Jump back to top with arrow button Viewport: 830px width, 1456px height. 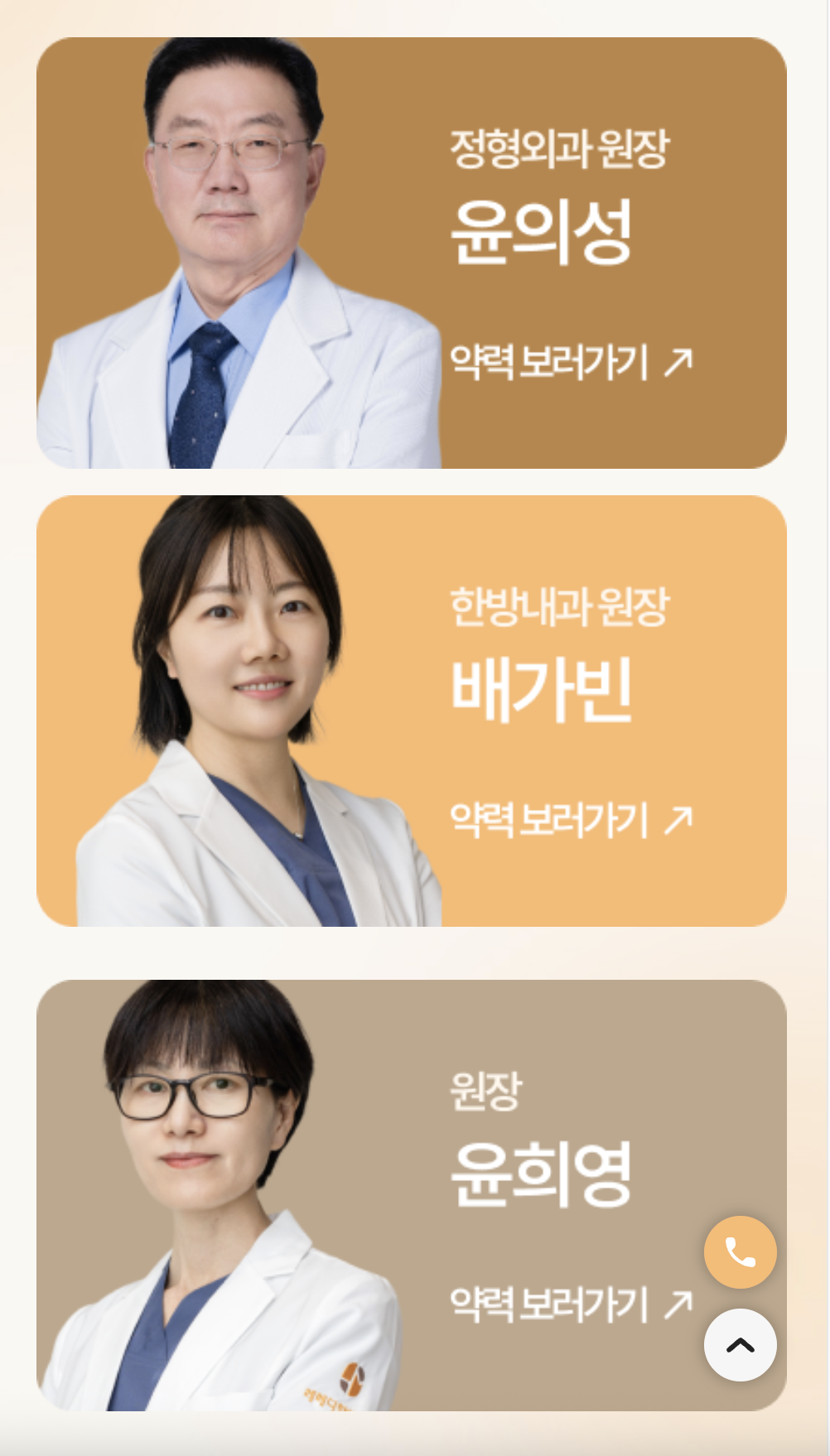(740, 1345)
